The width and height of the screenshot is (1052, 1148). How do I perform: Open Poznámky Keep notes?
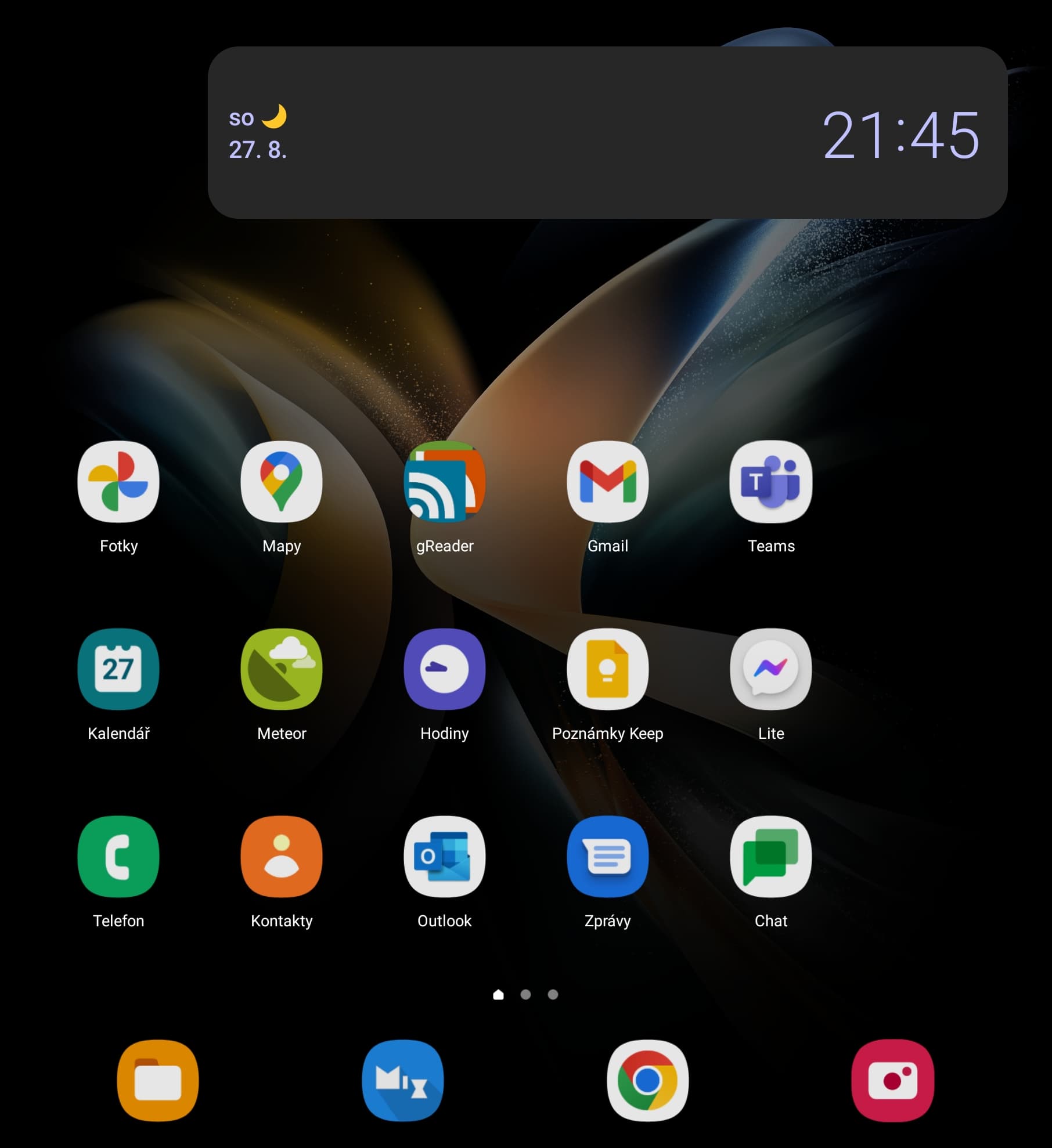coord(608,669)
